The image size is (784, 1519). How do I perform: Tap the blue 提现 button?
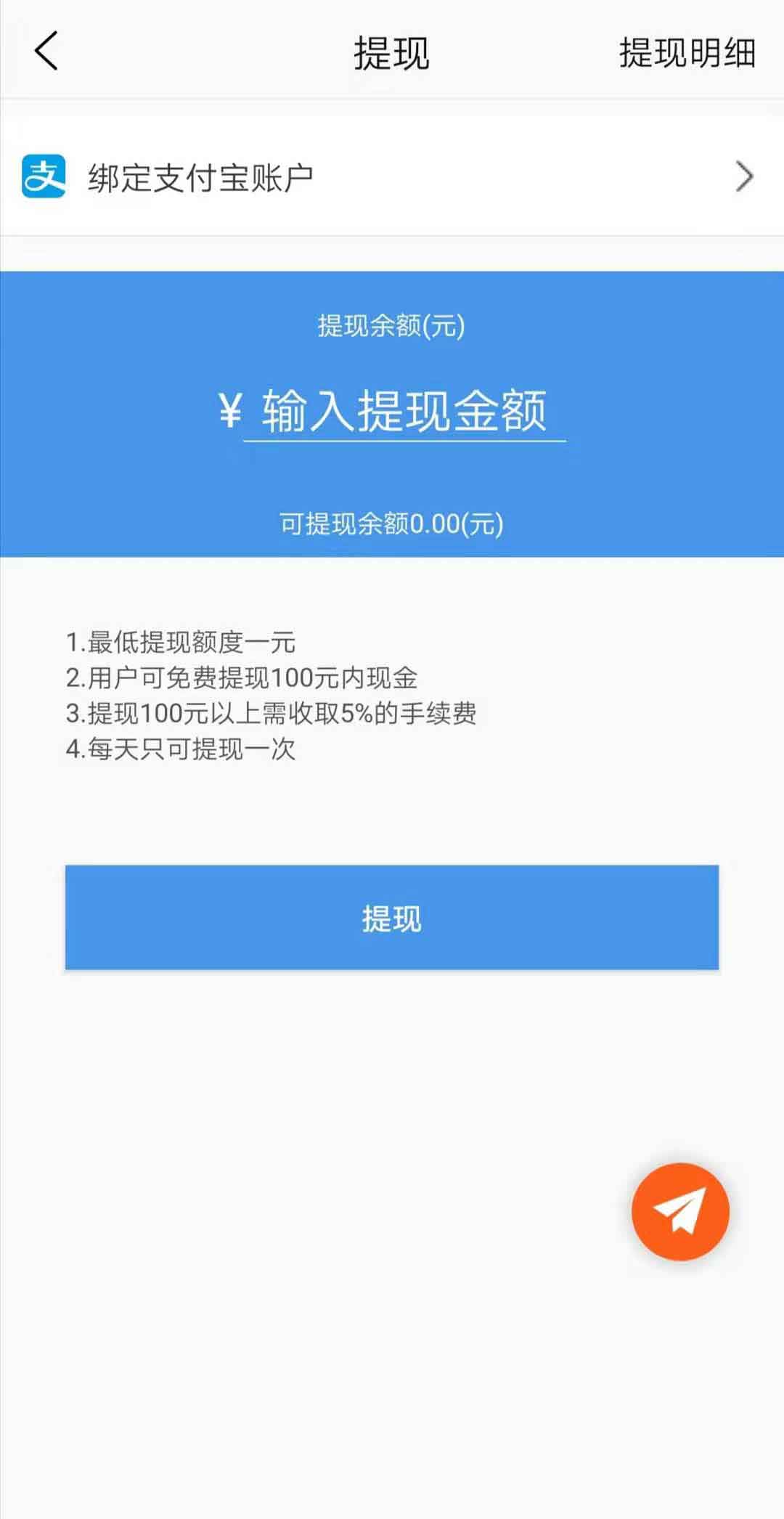pyautogui.click(x=392, y=917)
